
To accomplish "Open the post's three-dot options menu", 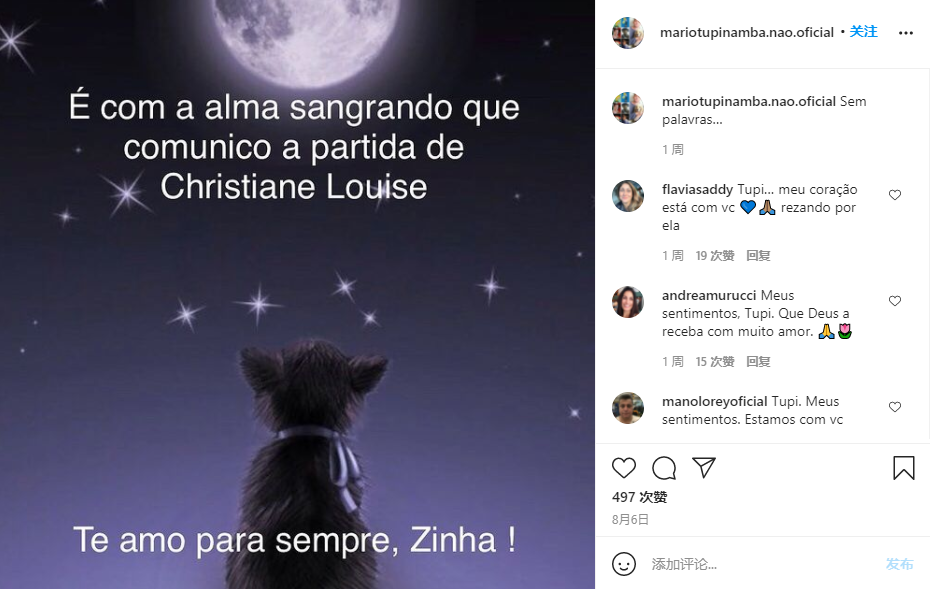I will pos(905,32).
